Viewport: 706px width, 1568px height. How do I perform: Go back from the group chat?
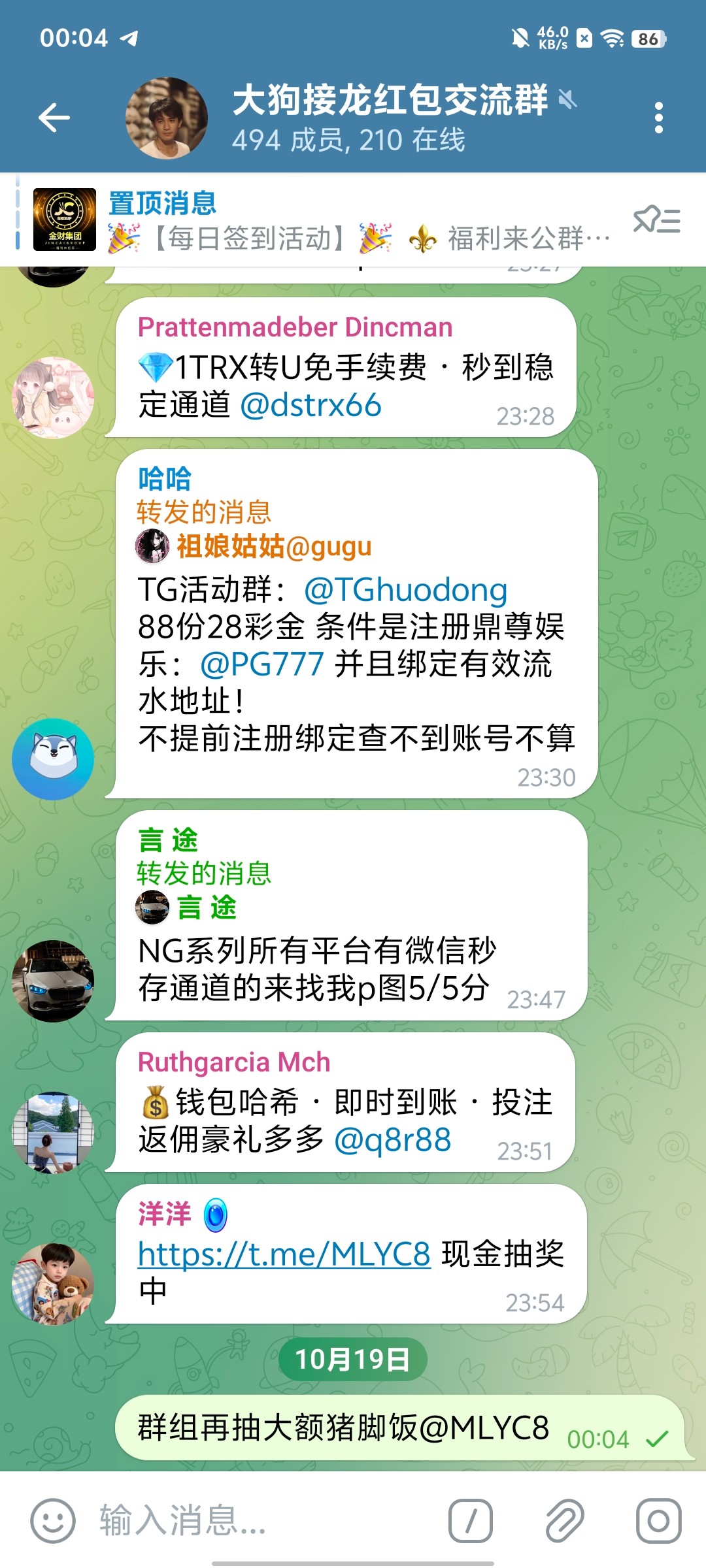coord(54,118)
